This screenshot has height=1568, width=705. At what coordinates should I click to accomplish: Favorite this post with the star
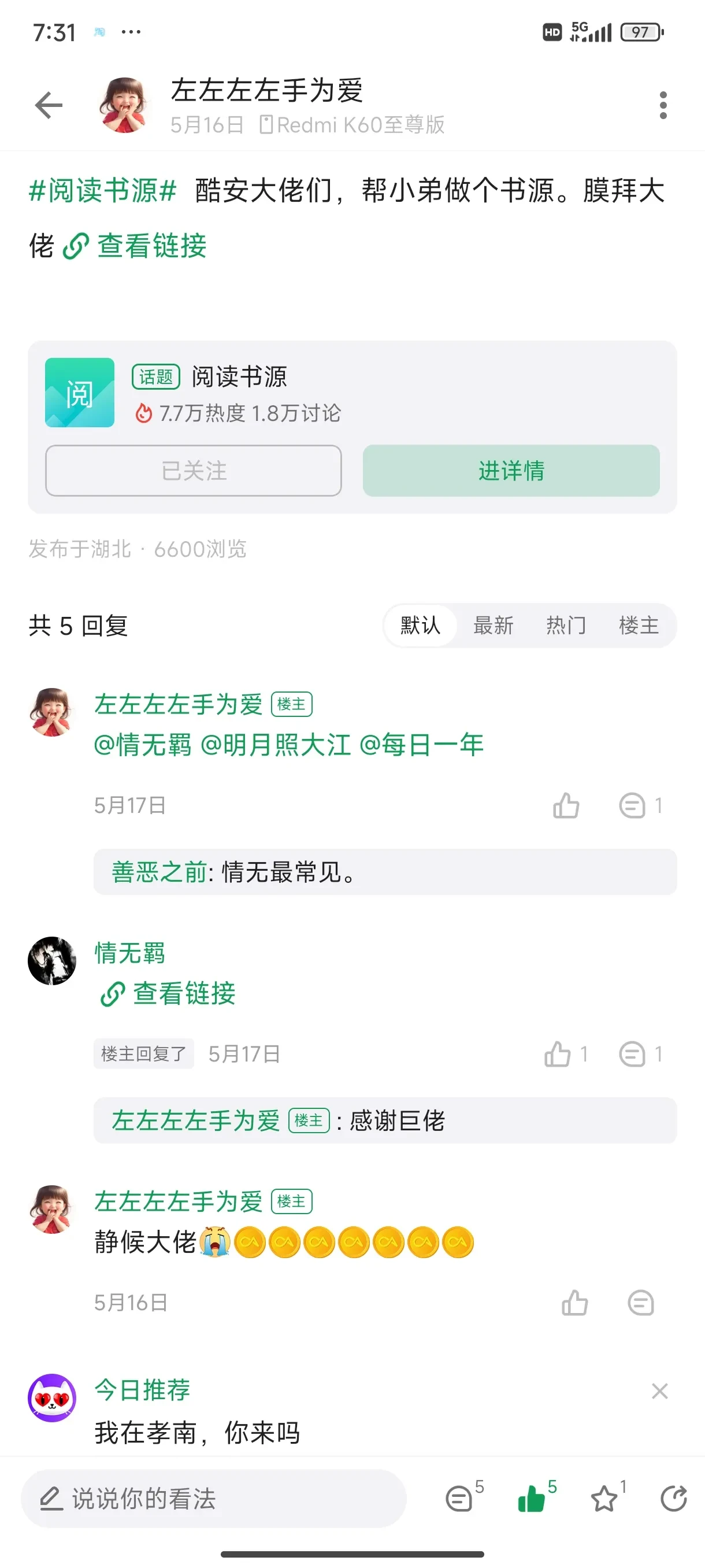(x=604, y=1498)
